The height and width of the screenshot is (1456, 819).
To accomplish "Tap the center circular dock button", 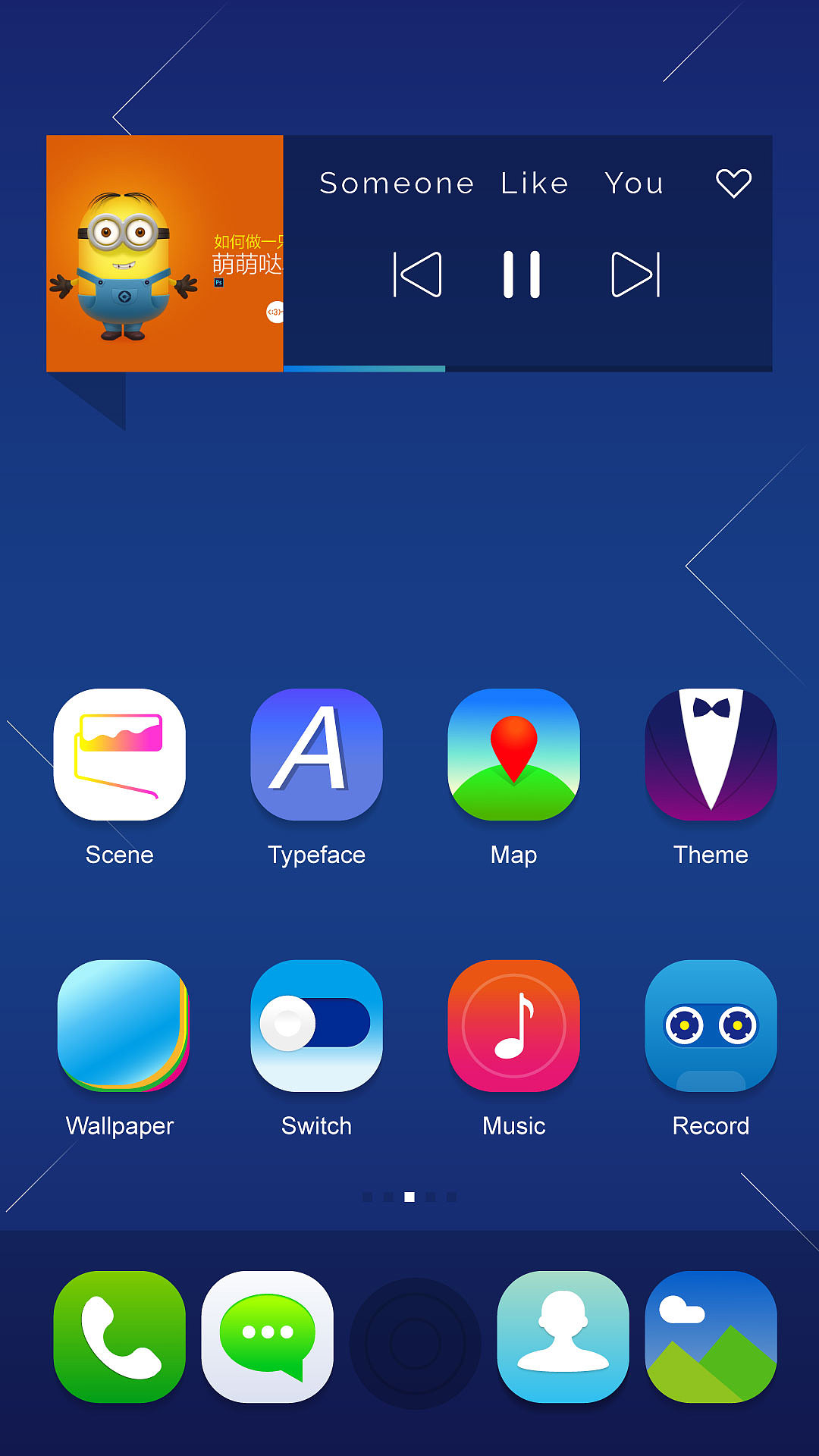I will click(x=415, y=1343).
